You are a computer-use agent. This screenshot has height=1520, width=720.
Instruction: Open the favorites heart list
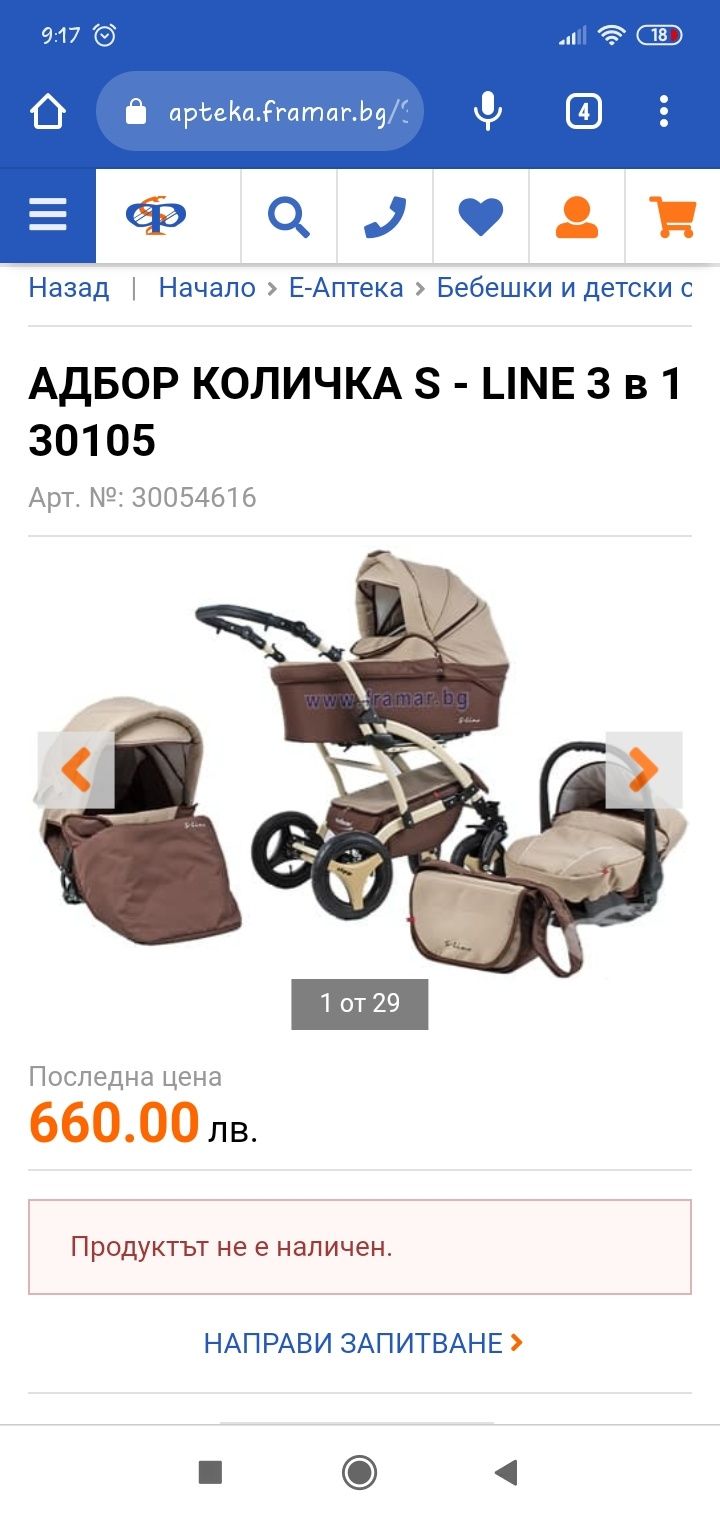click(x=481, y=216)
